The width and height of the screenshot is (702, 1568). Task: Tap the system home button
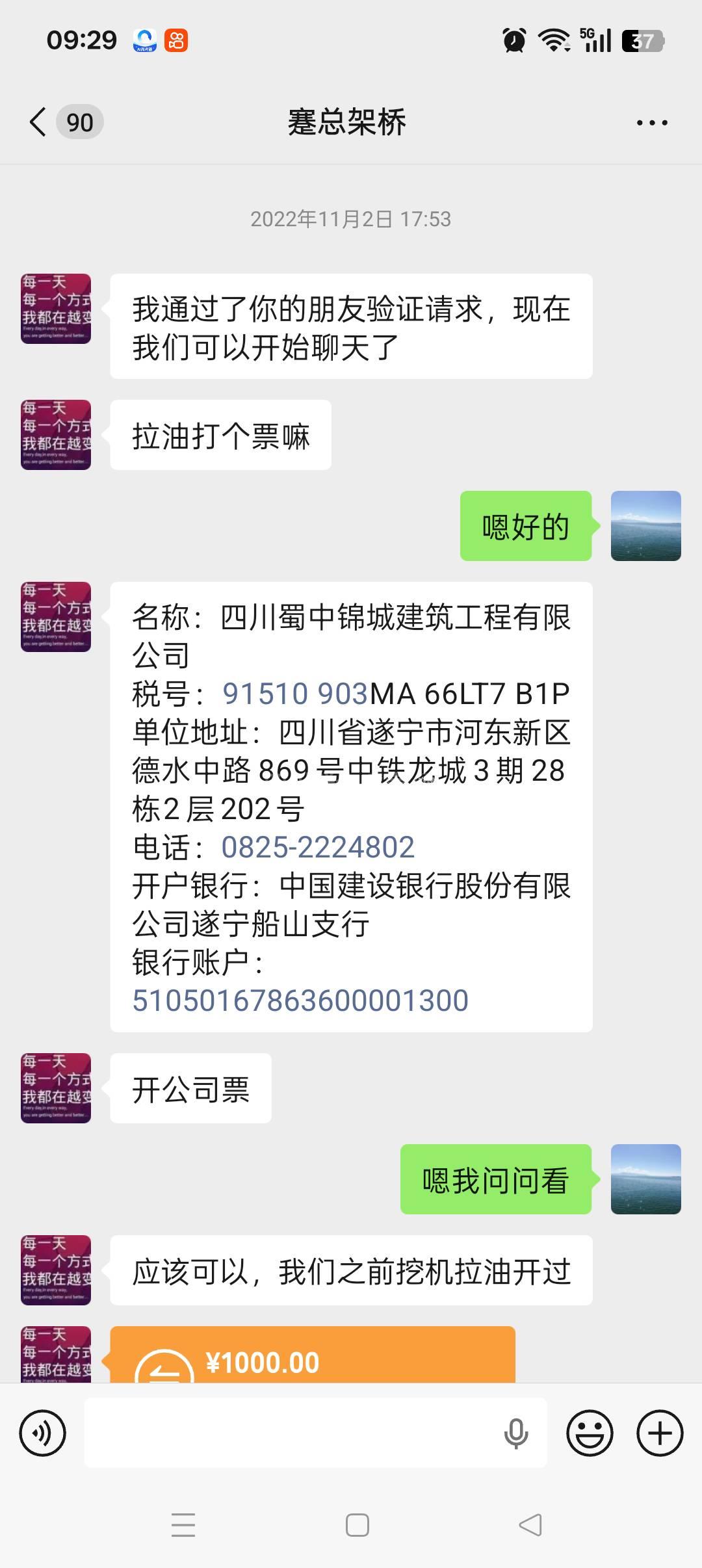357,1525
